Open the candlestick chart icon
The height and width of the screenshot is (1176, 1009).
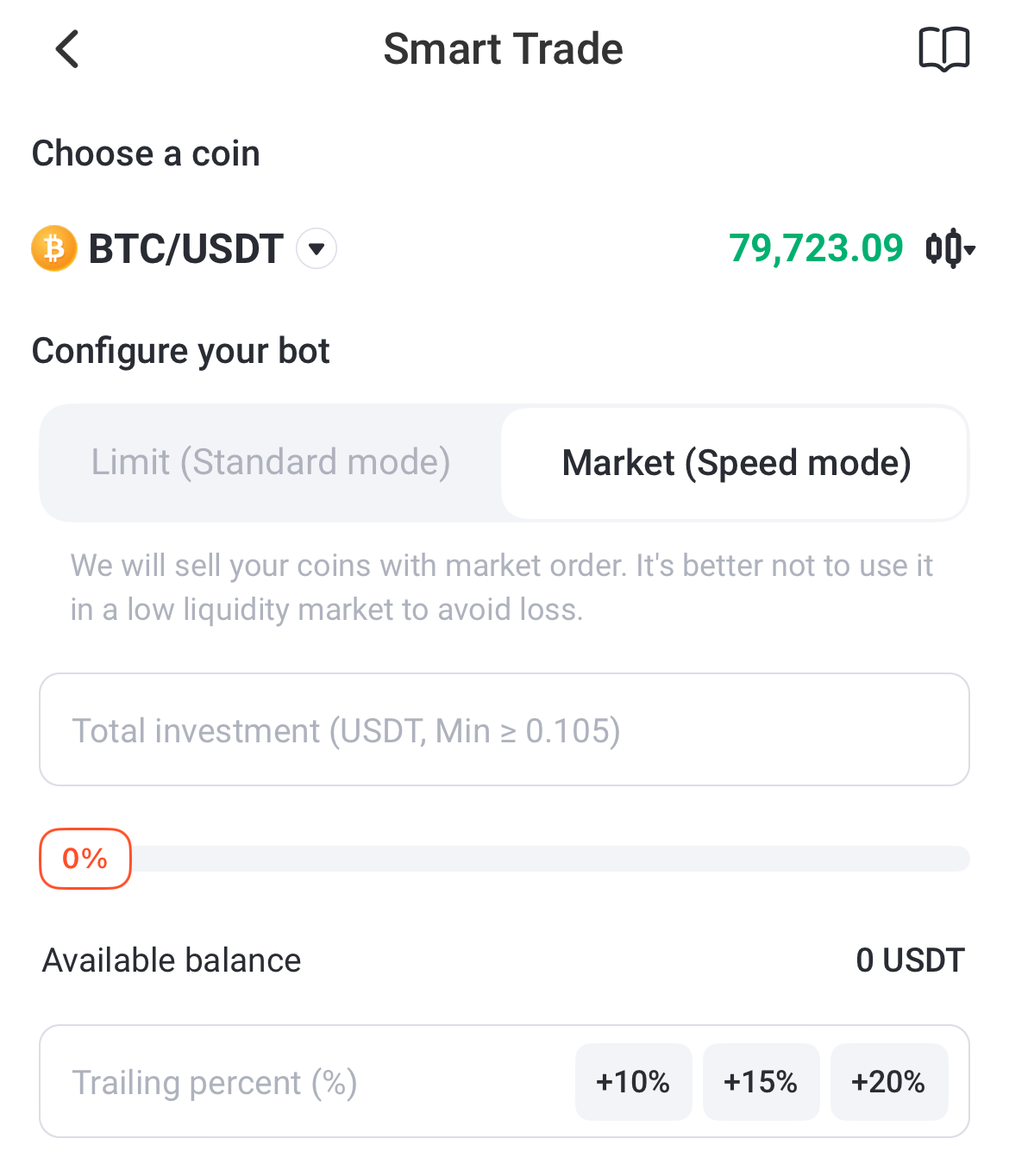click(x=950, y=249)
